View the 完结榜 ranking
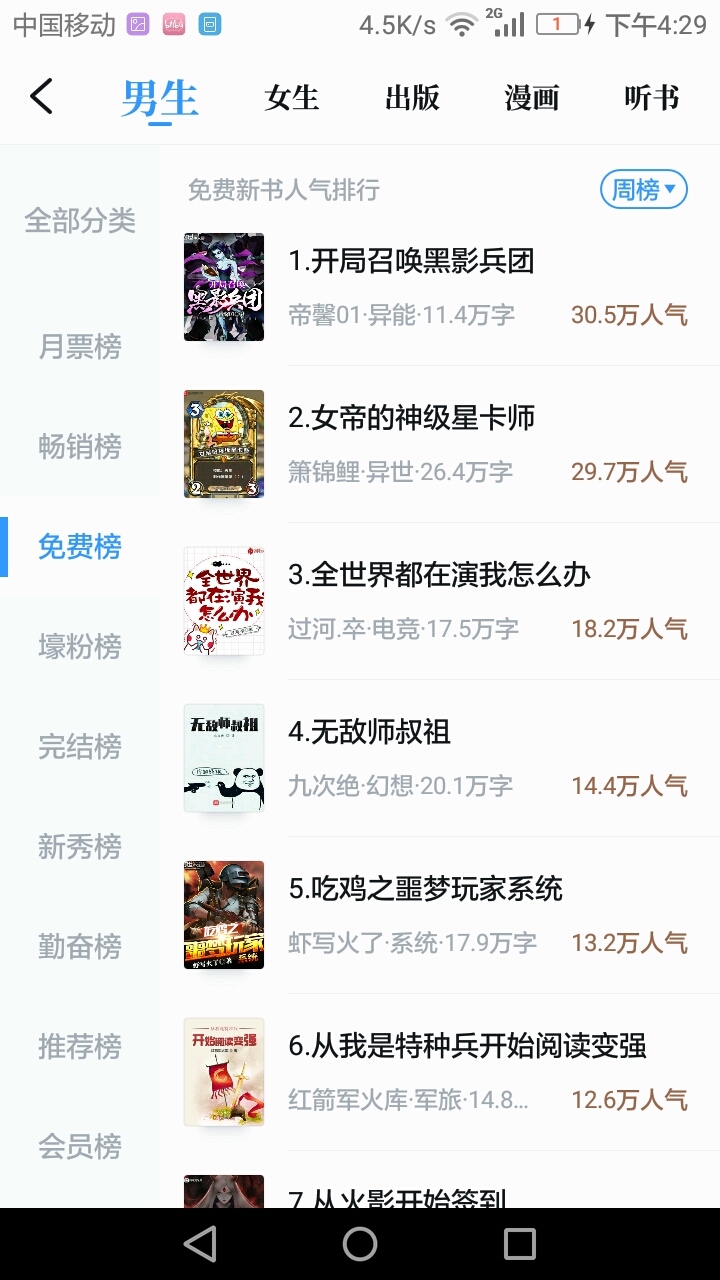This screenshot has height=1280, width=720. tap(80, 747)
